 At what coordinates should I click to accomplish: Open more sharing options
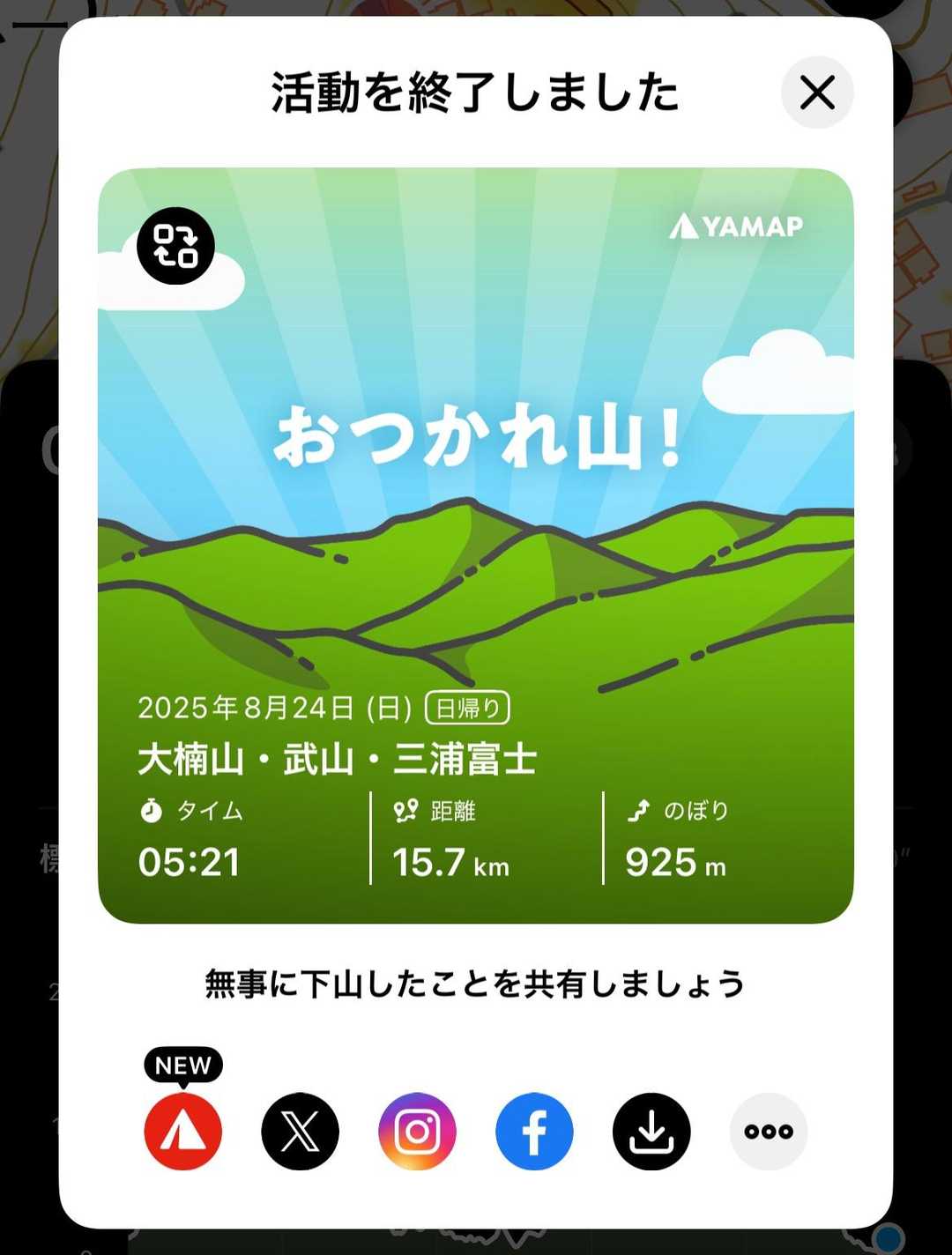pyautogui.click(x=769, y=1132)
